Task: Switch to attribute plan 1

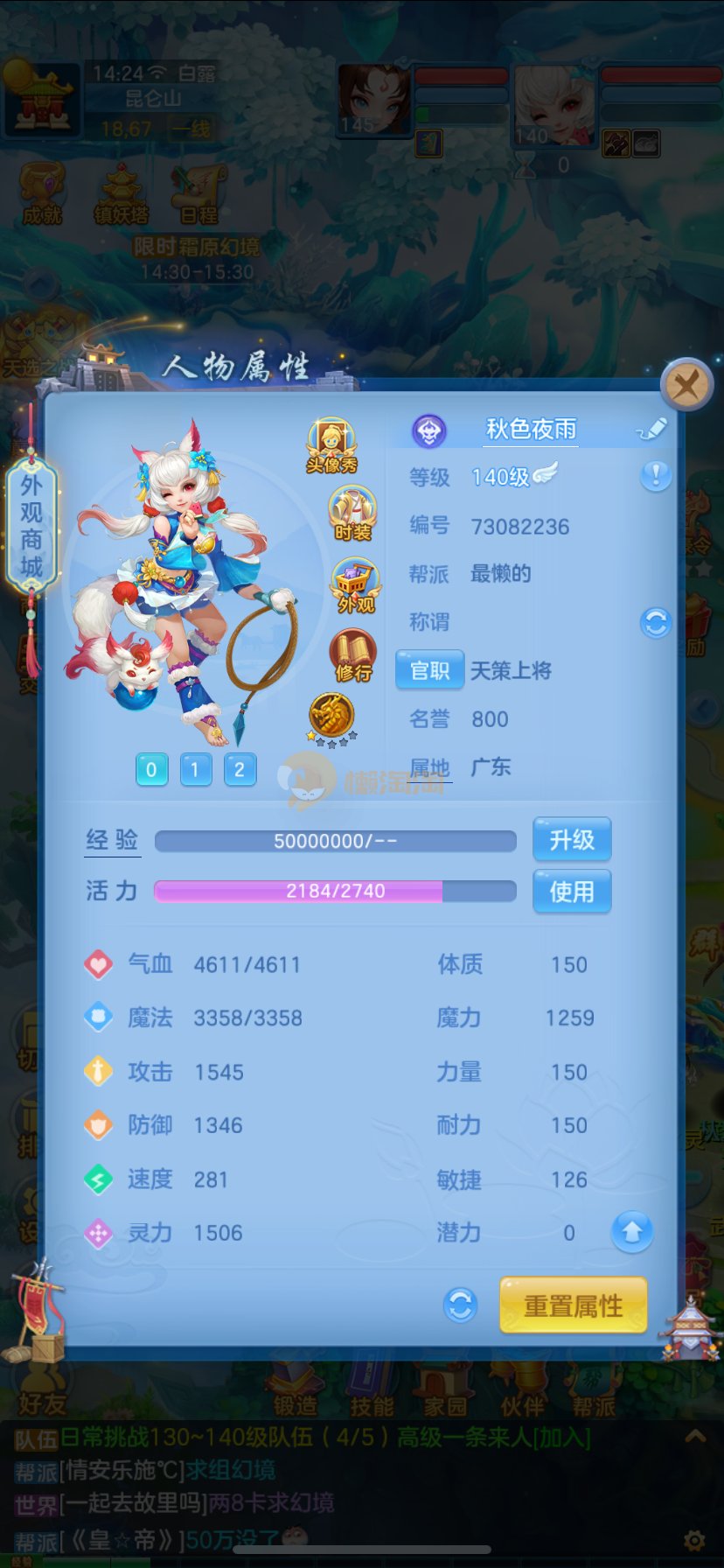Action: [x=195, y=770]
